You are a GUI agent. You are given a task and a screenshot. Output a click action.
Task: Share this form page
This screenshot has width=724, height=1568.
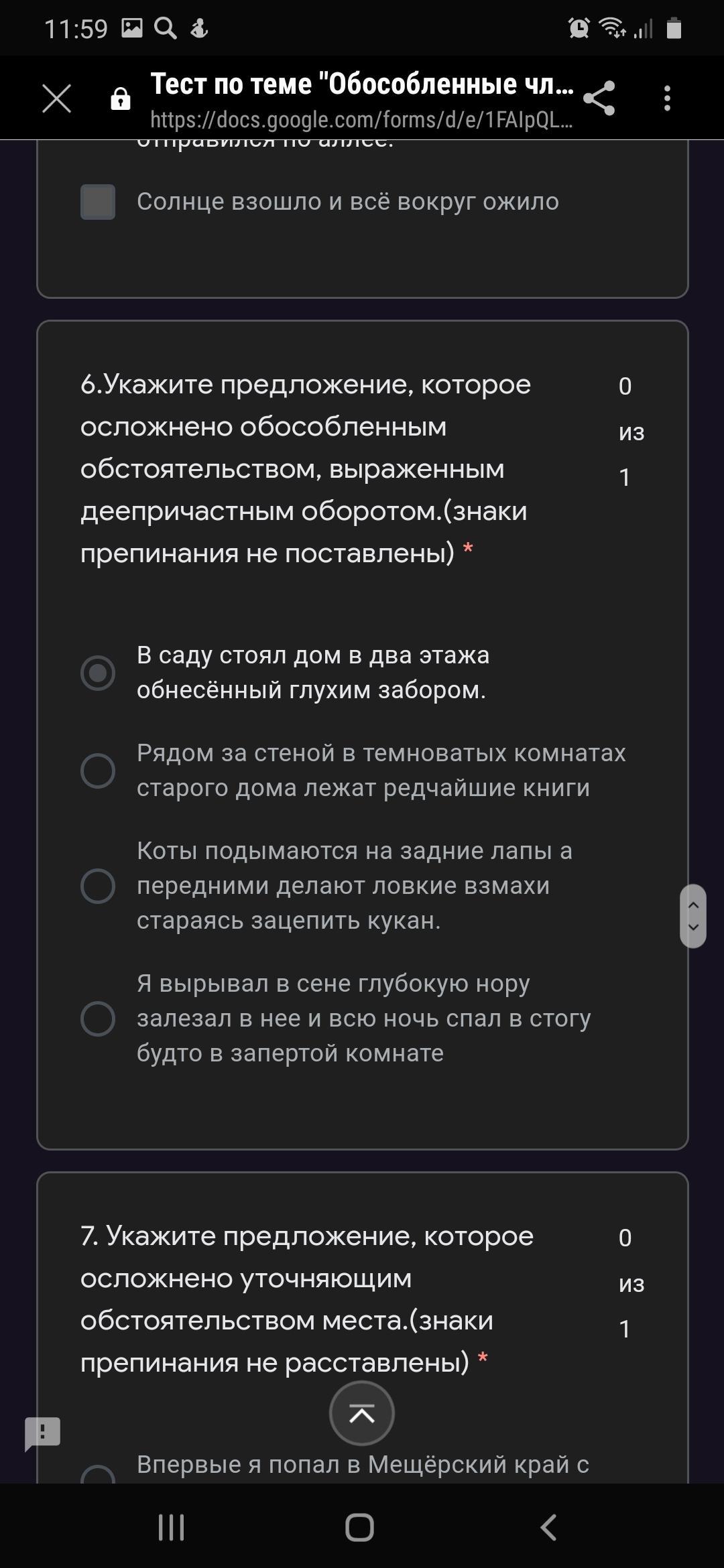click(x=599, y=99)
